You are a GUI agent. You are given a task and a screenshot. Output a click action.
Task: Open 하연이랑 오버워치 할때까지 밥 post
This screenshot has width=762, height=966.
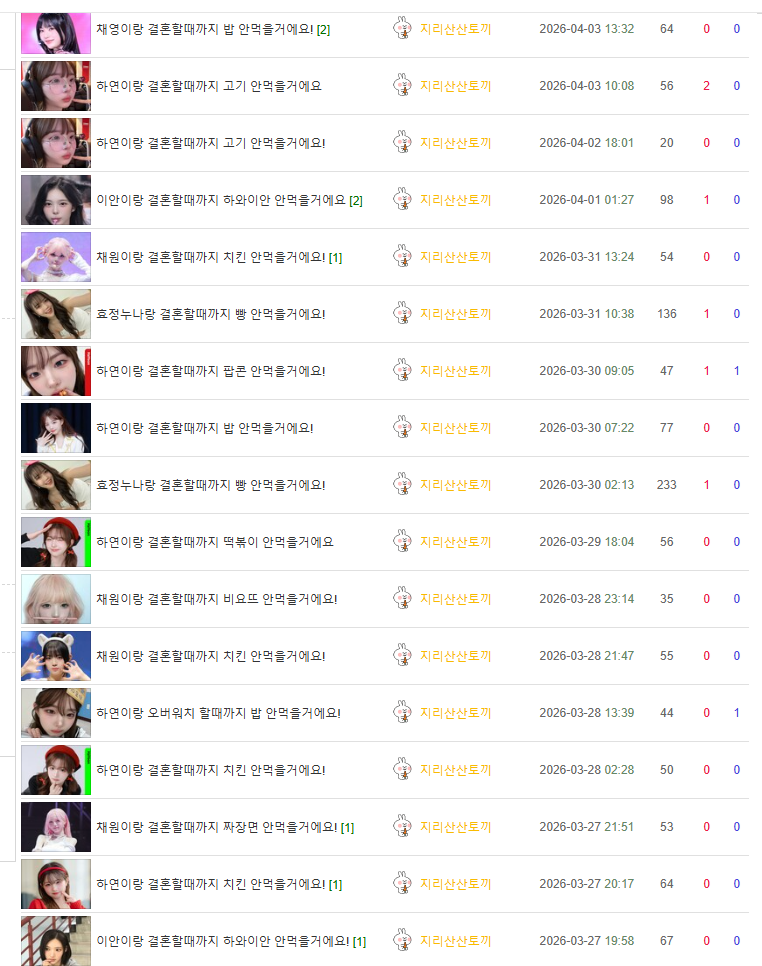point(218,713)
